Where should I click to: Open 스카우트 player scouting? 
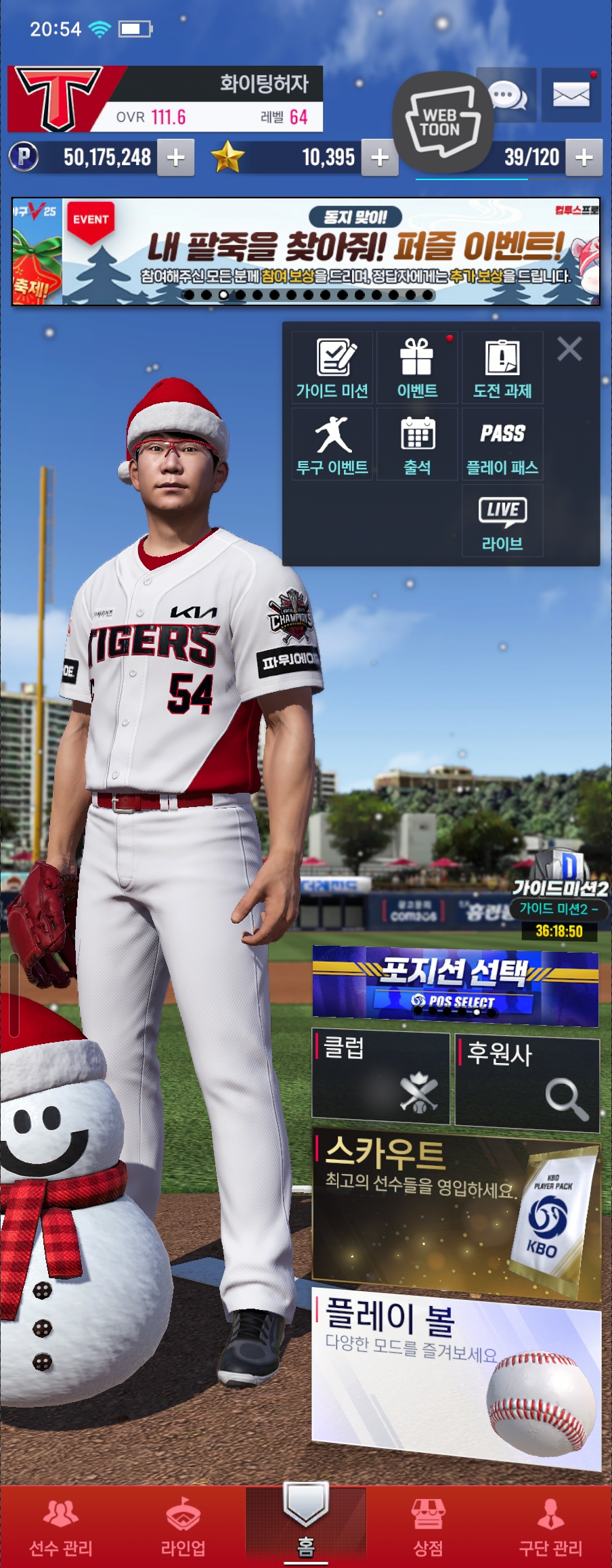(455, 1212)
